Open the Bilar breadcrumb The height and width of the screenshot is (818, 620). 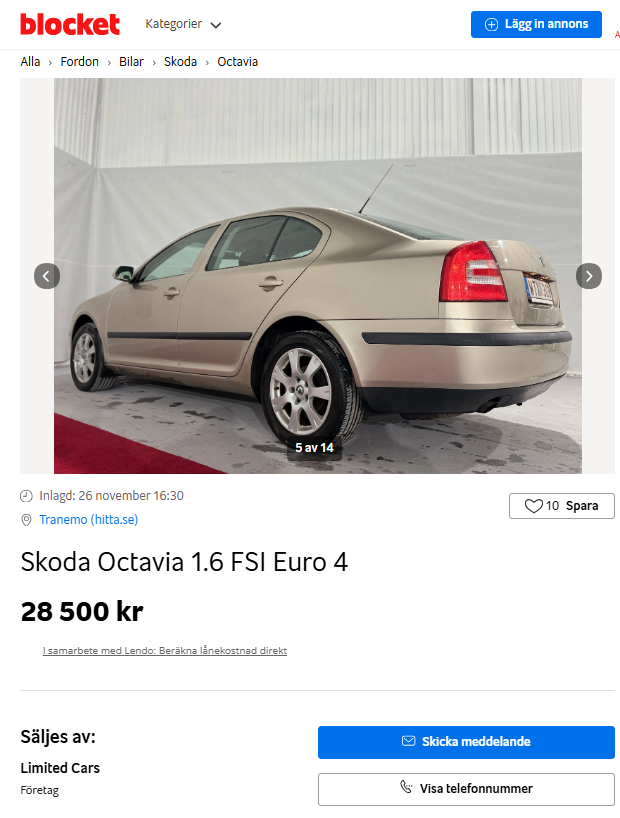131,62
